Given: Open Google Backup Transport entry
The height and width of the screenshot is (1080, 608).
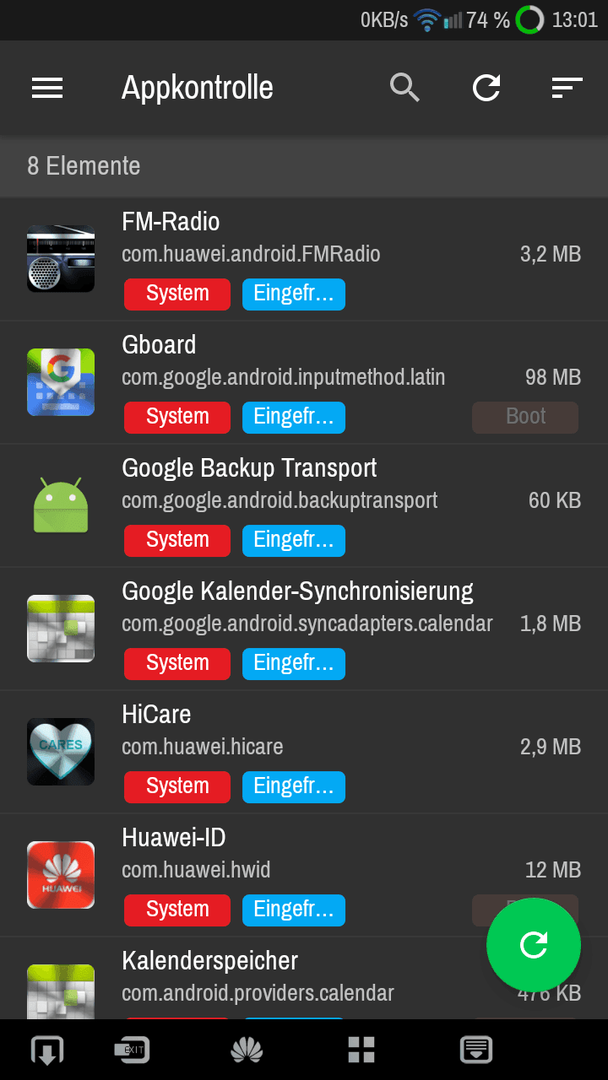Looking at the screenshot, I should (x=304, y=506).
